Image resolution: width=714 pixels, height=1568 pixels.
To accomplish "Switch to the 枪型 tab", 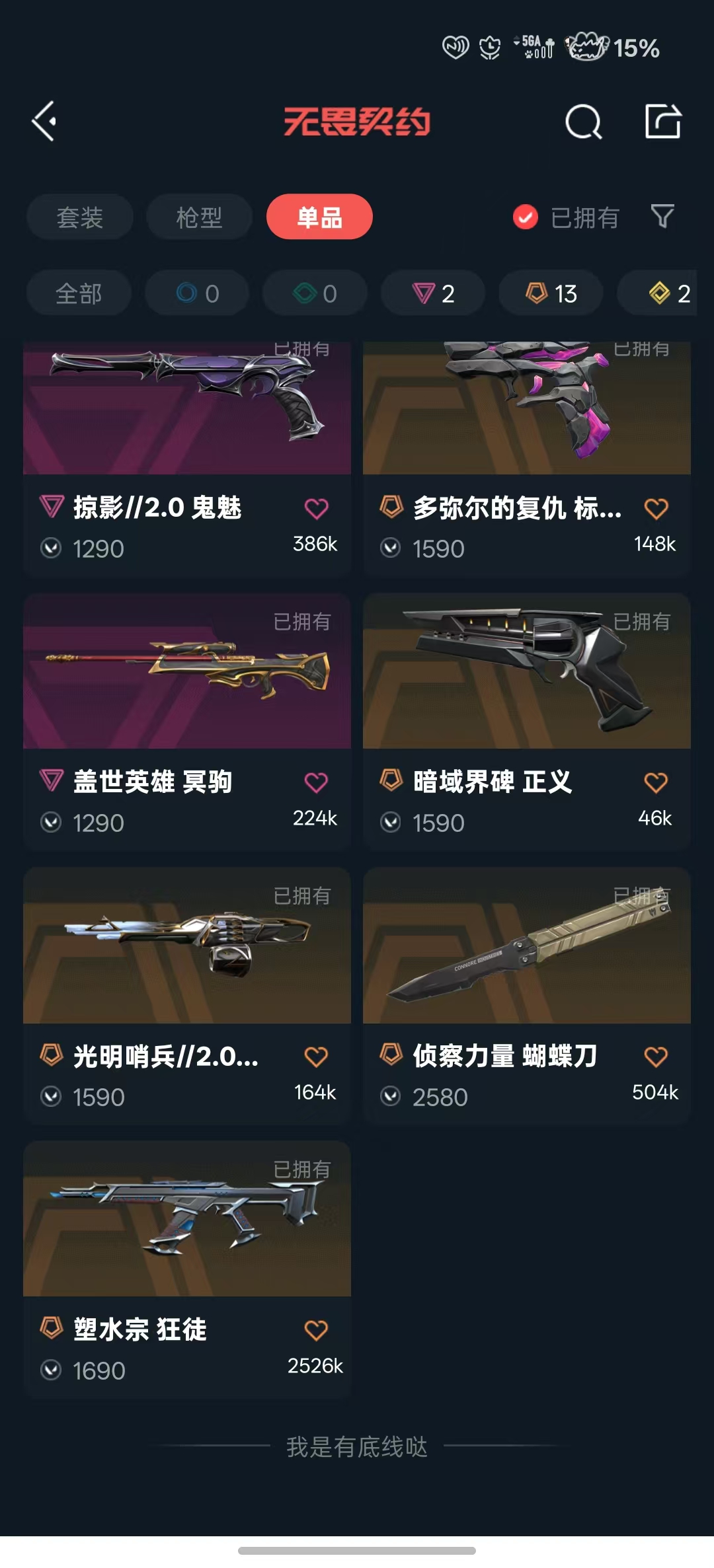I will click(x=199, y=217).
